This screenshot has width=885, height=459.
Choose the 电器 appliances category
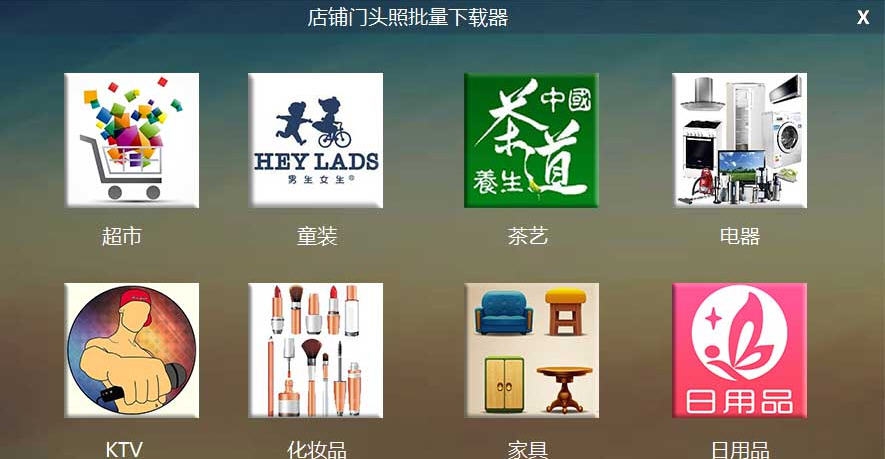coord(739,140)
